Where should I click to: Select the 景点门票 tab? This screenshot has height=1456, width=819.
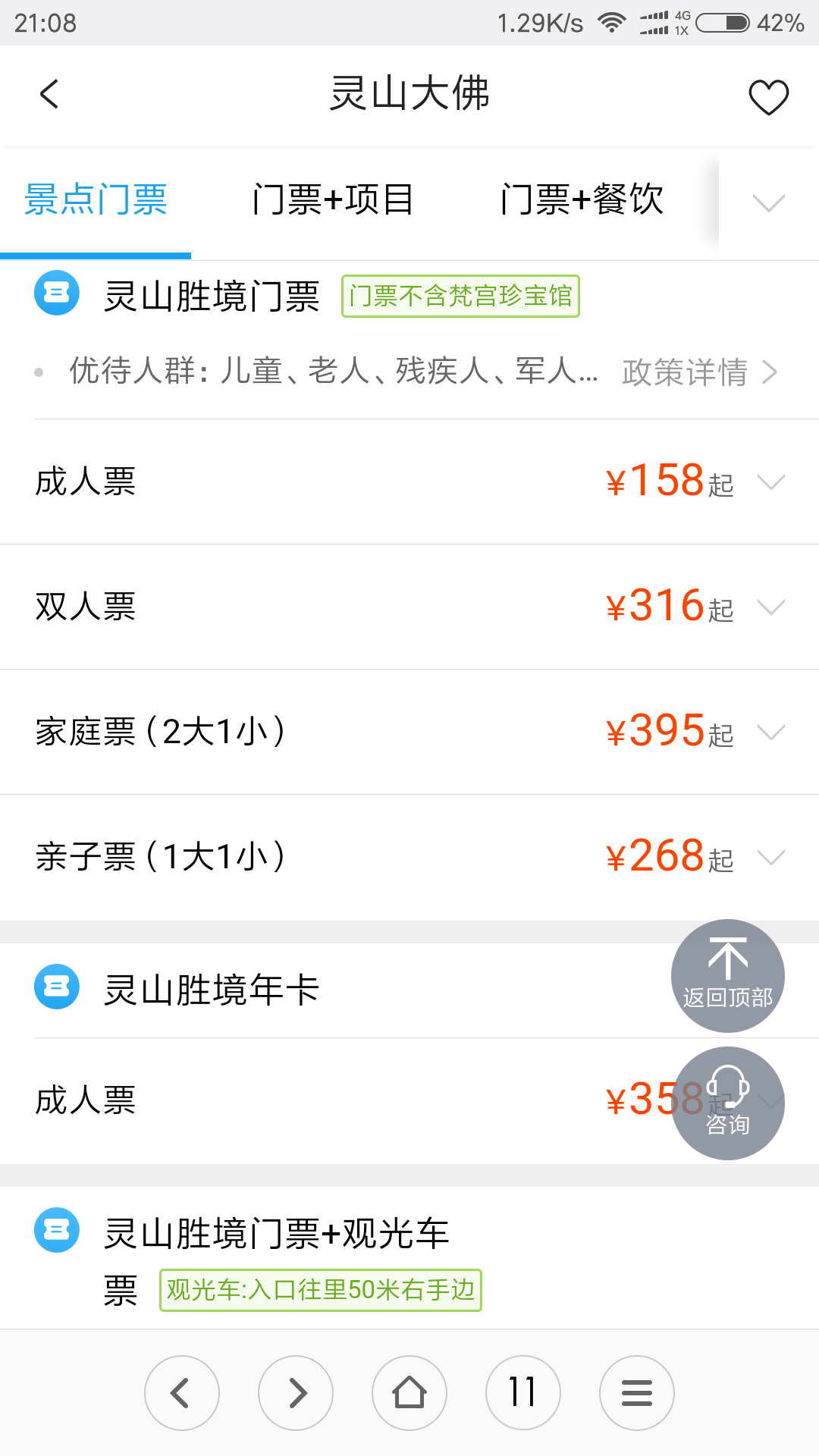[x=96, y=200]
